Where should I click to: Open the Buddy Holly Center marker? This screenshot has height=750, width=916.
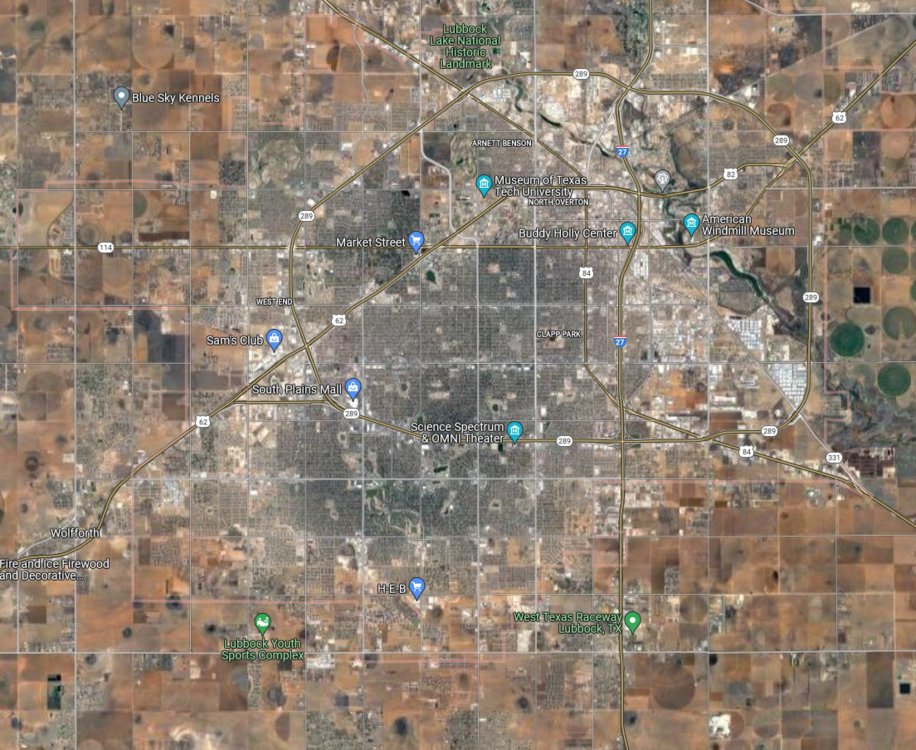[627, 232]
